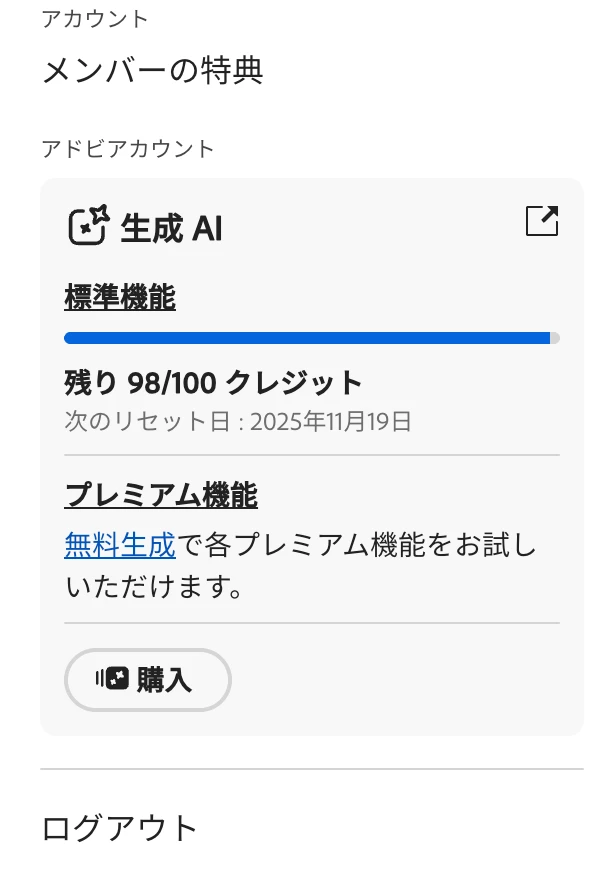Follow the 無料生成 link
The width and height of the screenshot is (616, 884).
point(120,545)
